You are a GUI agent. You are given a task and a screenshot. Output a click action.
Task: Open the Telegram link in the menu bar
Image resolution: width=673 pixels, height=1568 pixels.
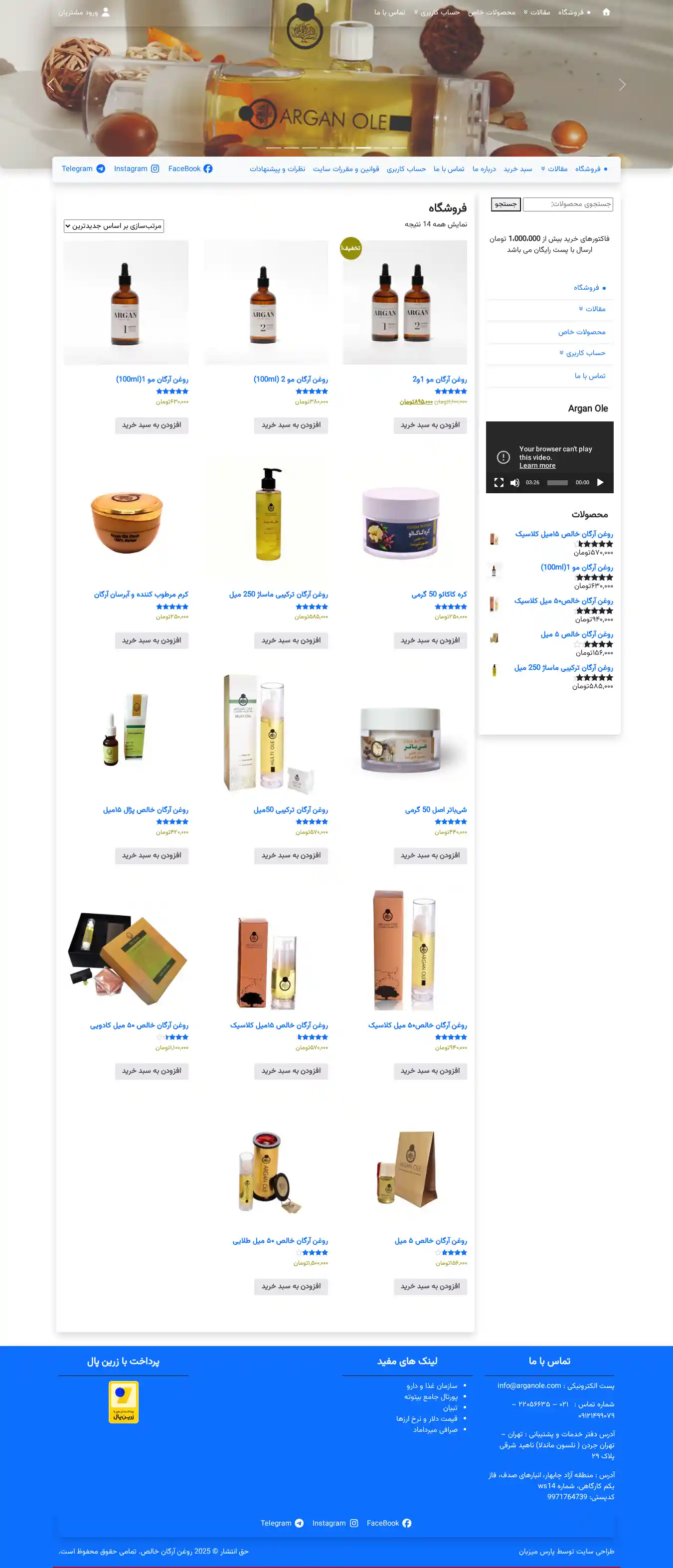point(83,169)
